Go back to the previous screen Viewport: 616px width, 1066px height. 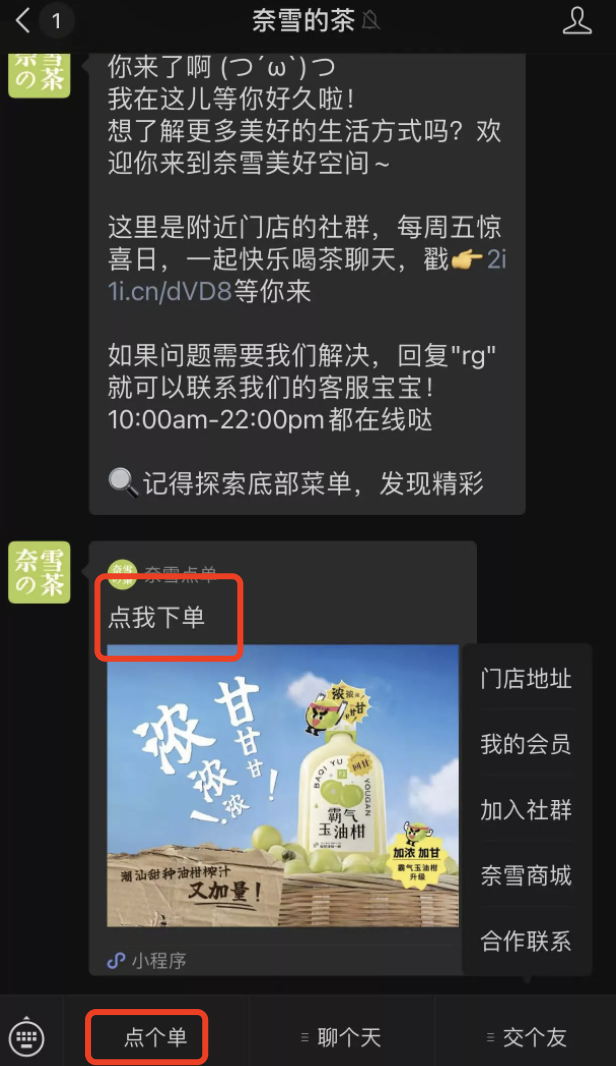24,20
